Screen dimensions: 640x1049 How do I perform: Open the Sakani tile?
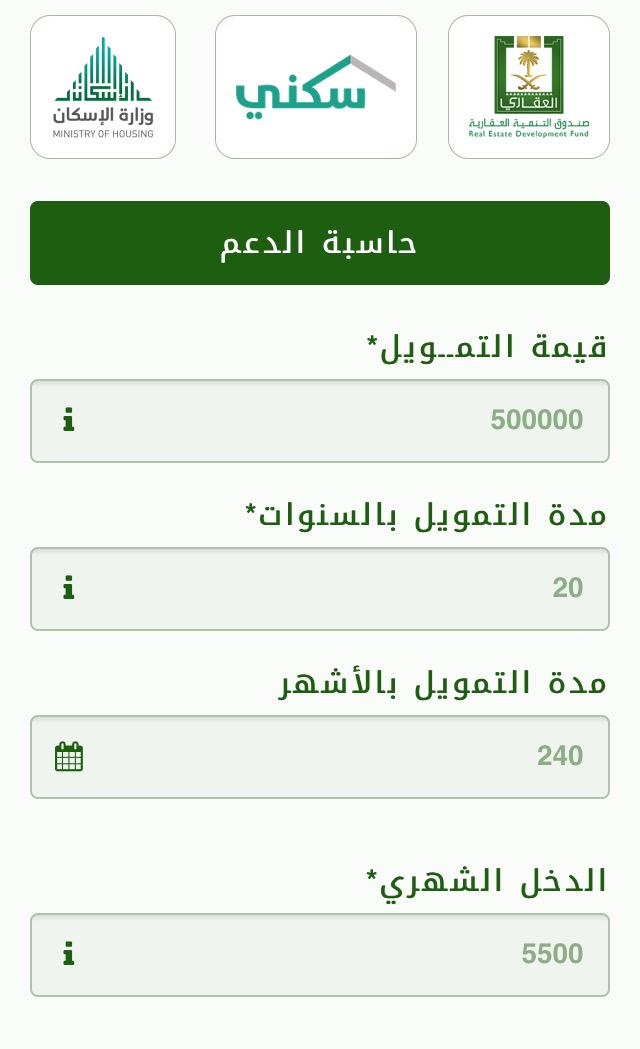pyautogui.click(x=316, y=87)
